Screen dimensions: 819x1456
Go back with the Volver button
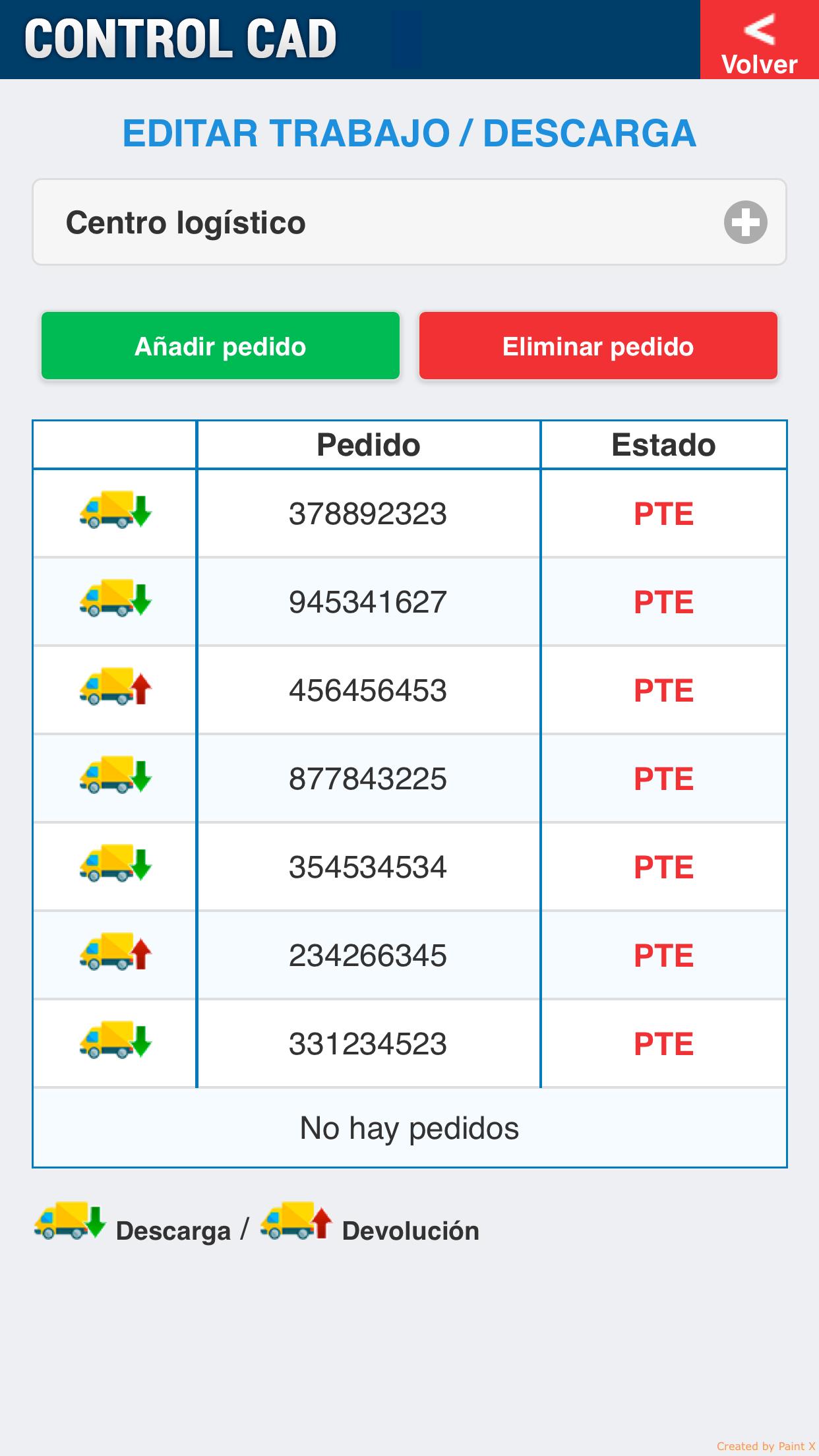(759, 40)
